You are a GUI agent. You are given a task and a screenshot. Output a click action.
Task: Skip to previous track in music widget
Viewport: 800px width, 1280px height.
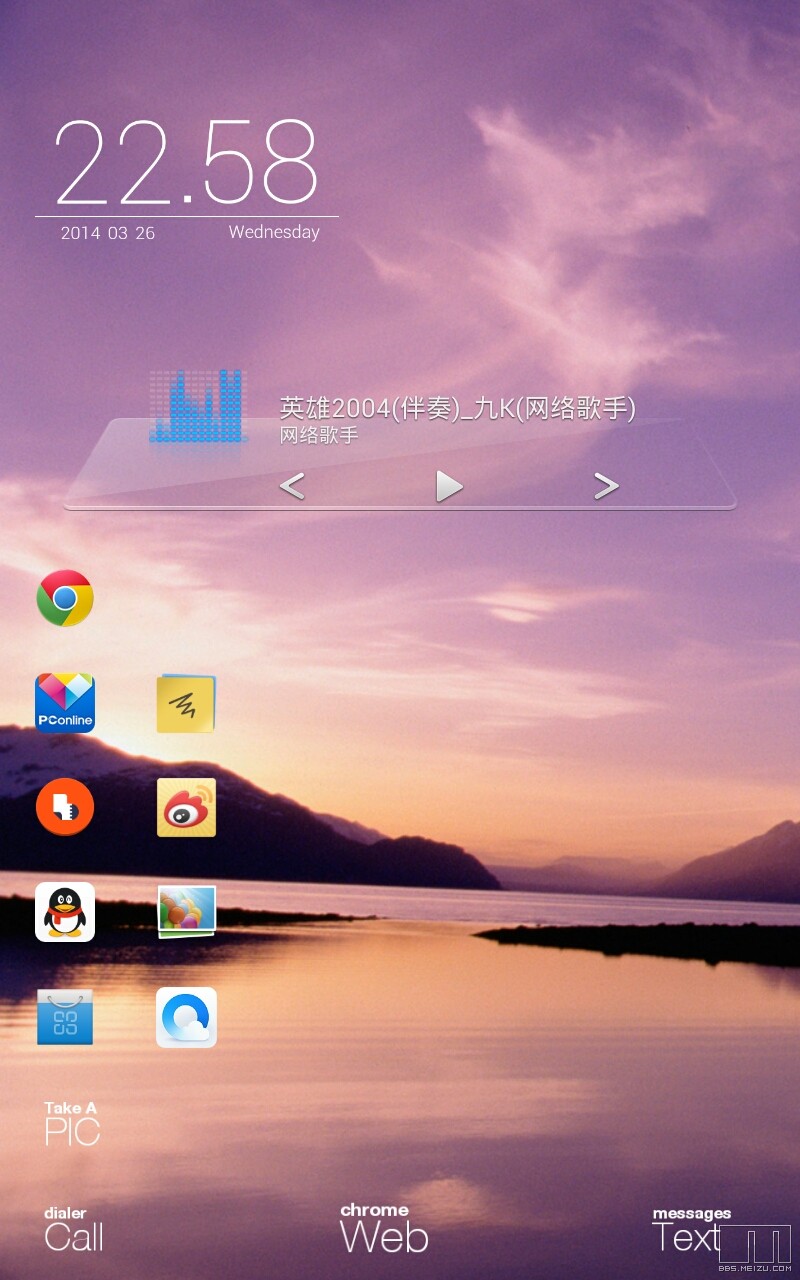(x=291, y=487)
